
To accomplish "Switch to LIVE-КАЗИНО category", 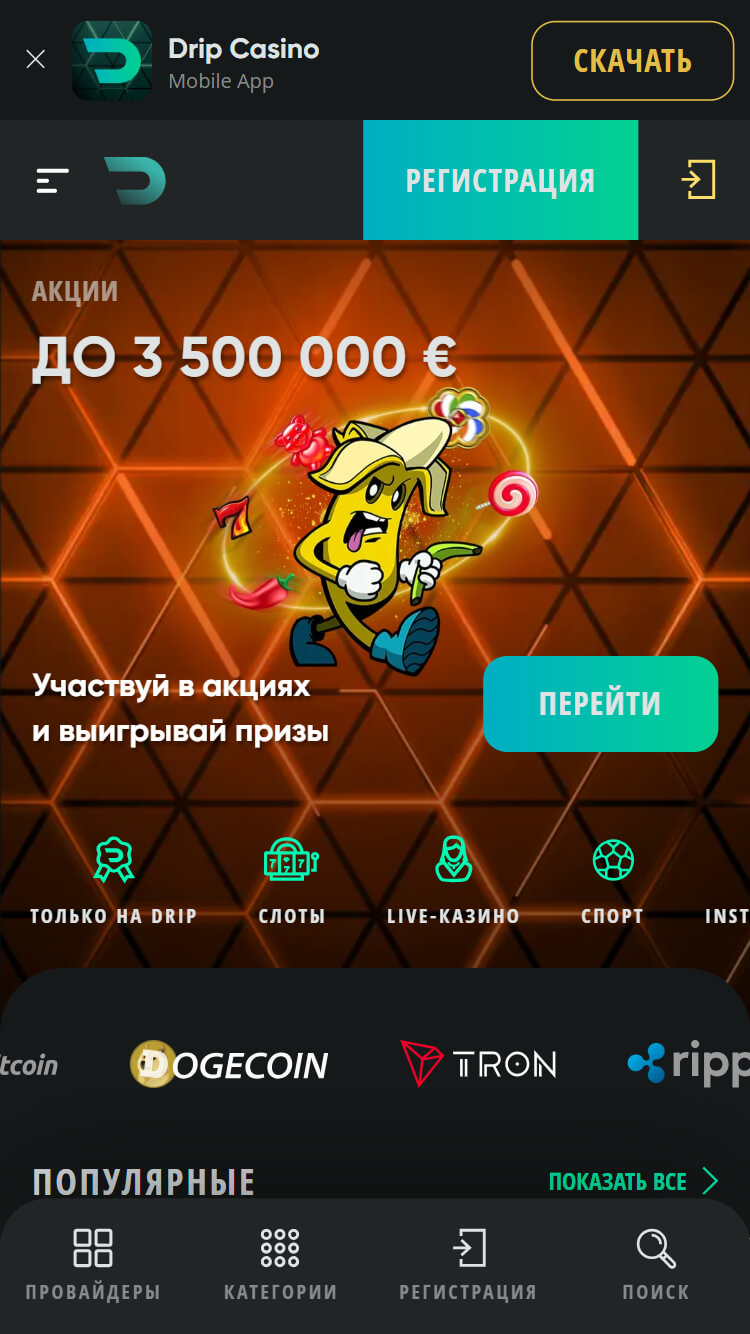I will (x=453, y=880).
